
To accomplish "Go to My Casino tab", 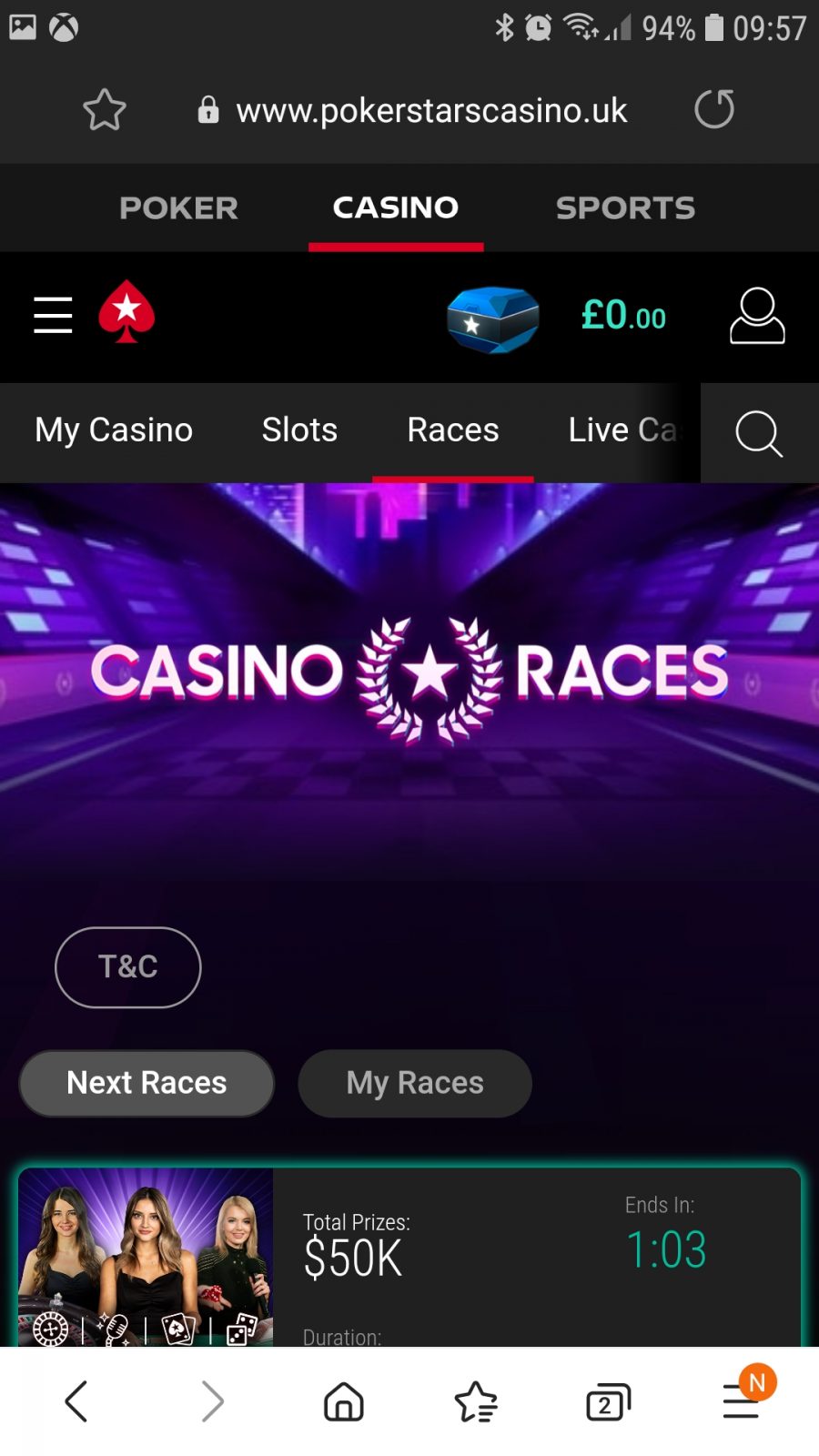I will click(114, 430).
